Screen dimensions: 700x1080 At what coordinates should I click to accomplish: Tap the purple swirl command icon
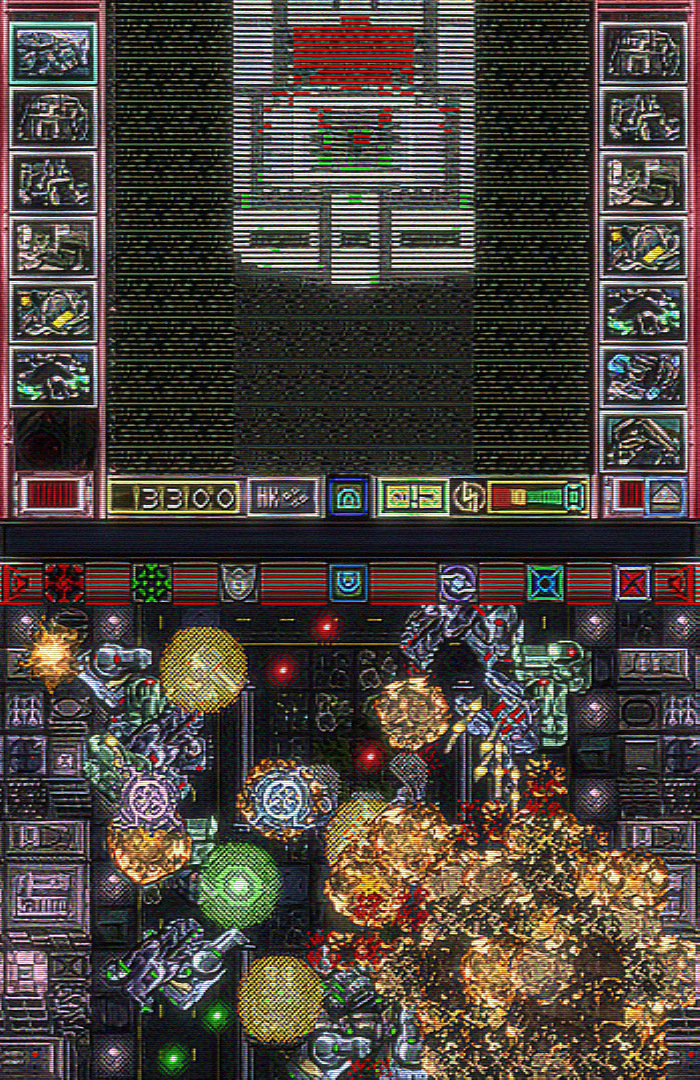(458, 582)
